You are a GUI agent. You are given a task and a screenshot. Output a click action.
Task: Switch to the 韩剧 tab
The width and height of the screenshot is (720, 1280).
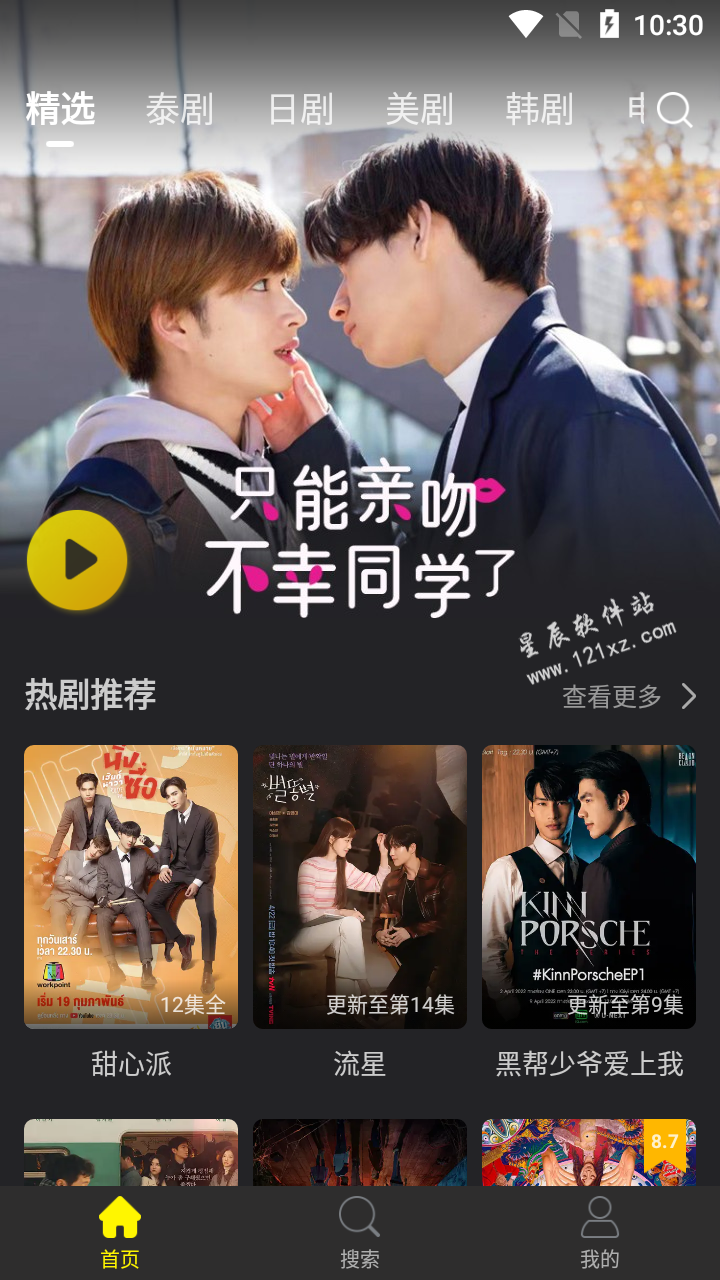pyautogui.click(x=539, y=109)
